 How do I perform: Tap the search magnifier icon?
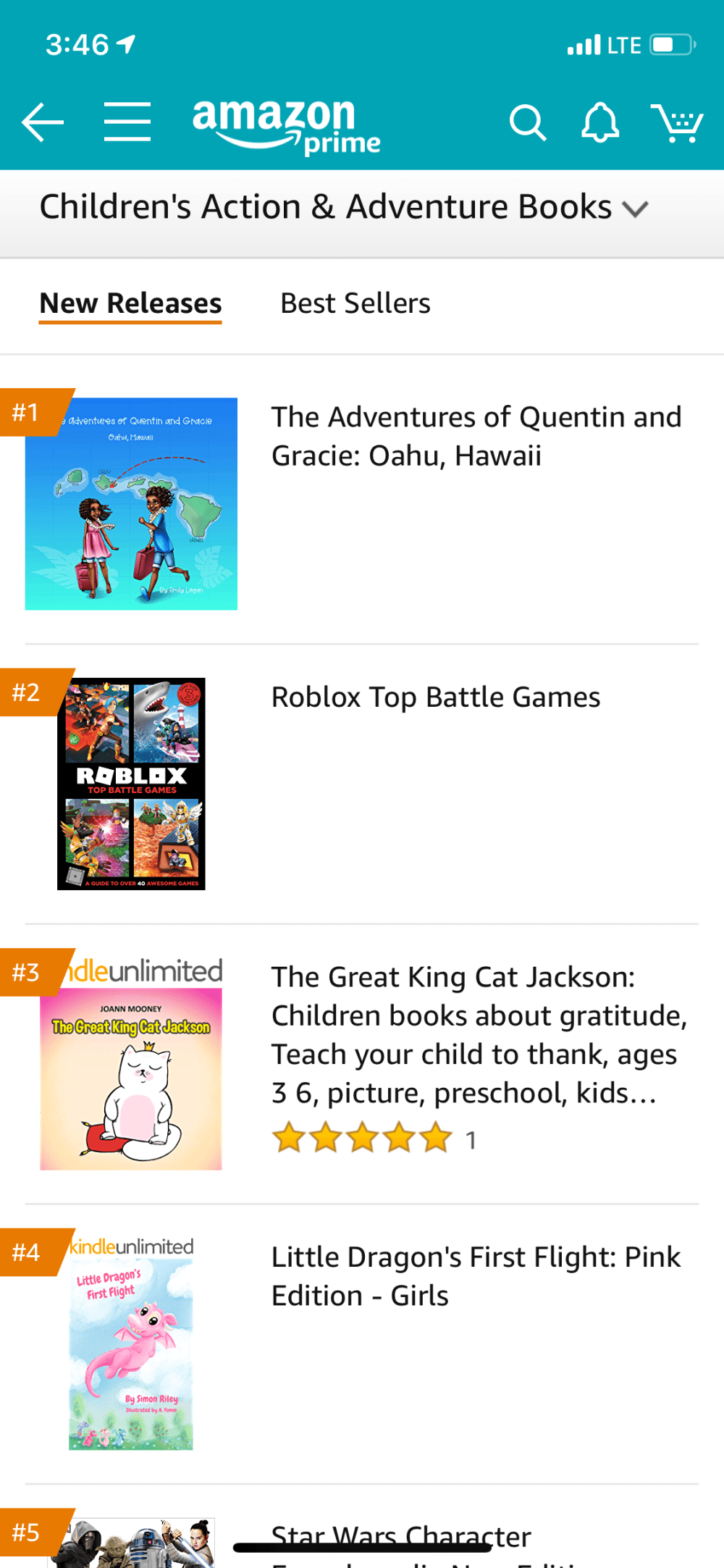pyautogui.click(x=527, y=122)
